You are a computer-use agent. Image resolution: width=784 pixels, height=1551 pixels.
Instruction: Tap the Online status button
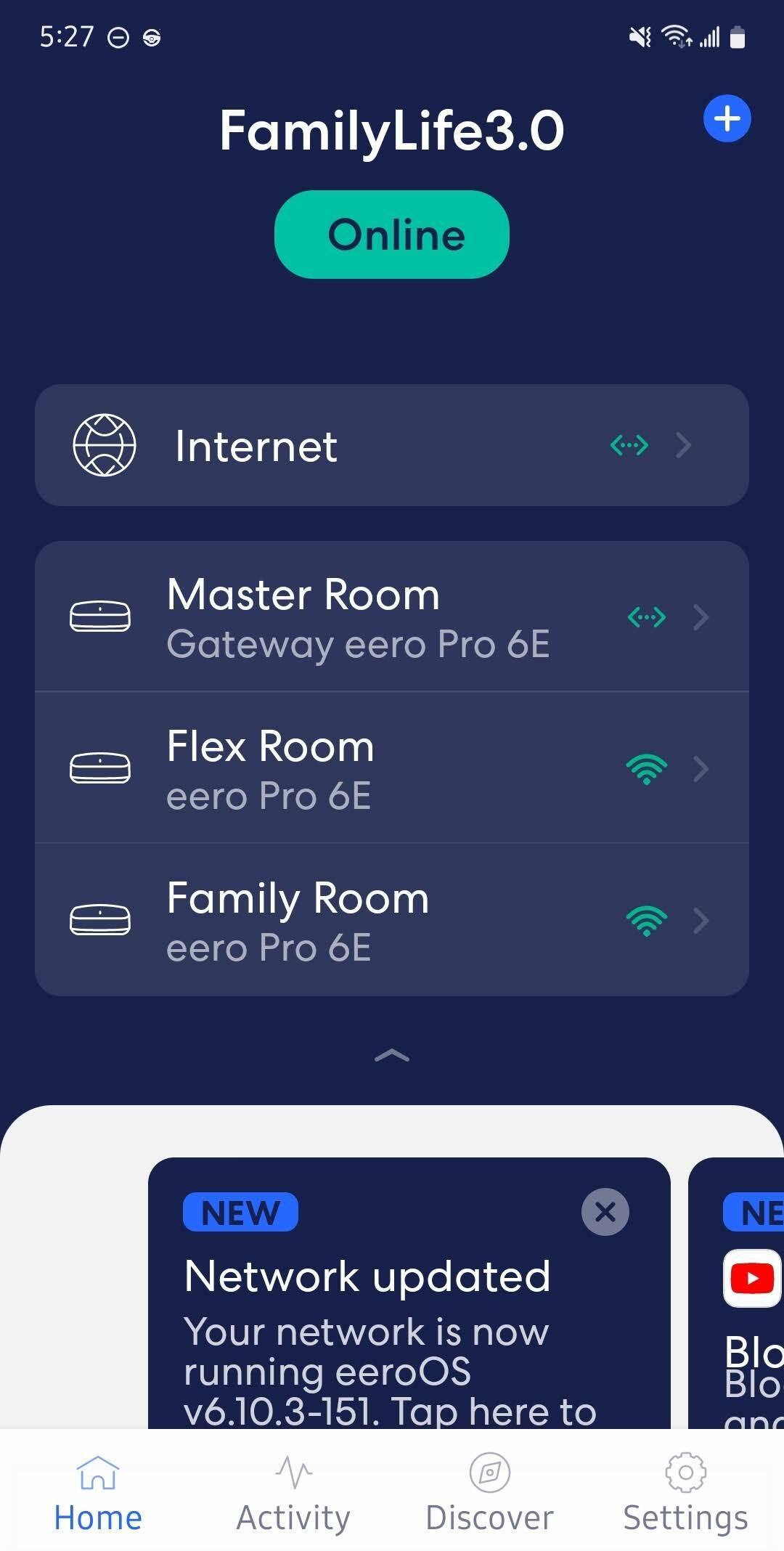tap(392, 235)
